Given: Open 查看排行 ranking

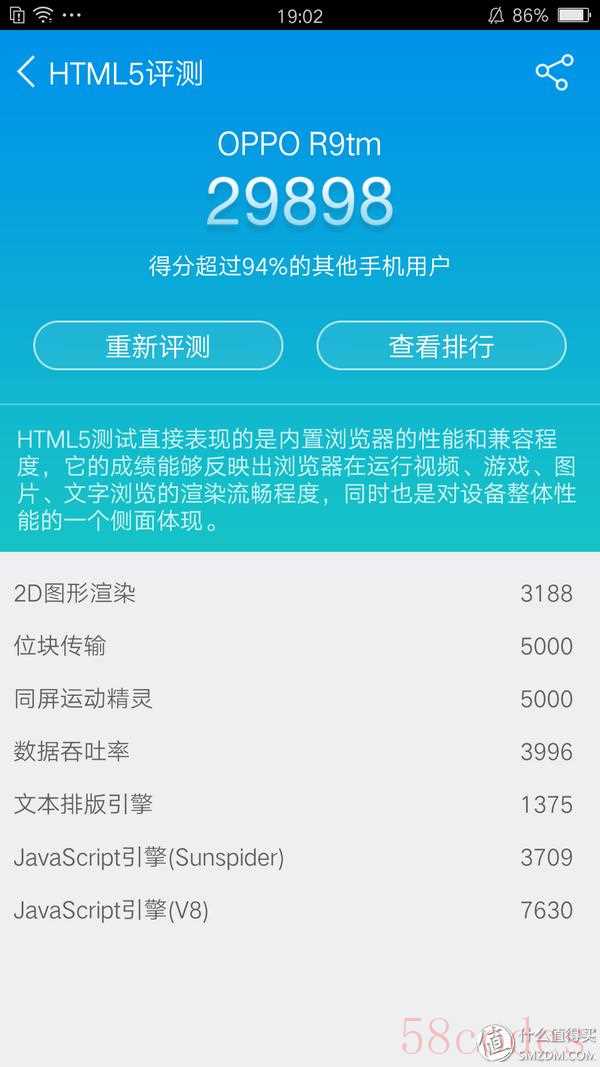Looking at the screenshot, I should [x=441, y=346].
